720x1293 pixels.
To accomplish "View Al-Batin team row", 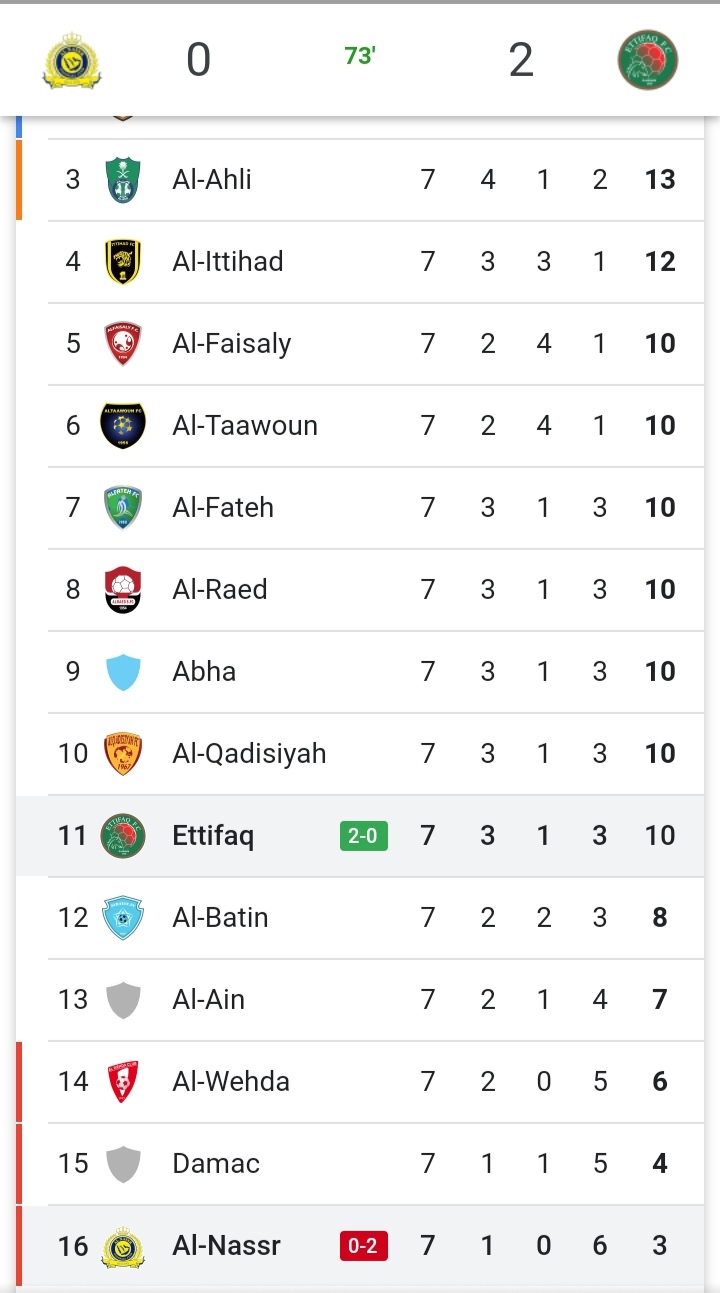I will tap(360, 918).
